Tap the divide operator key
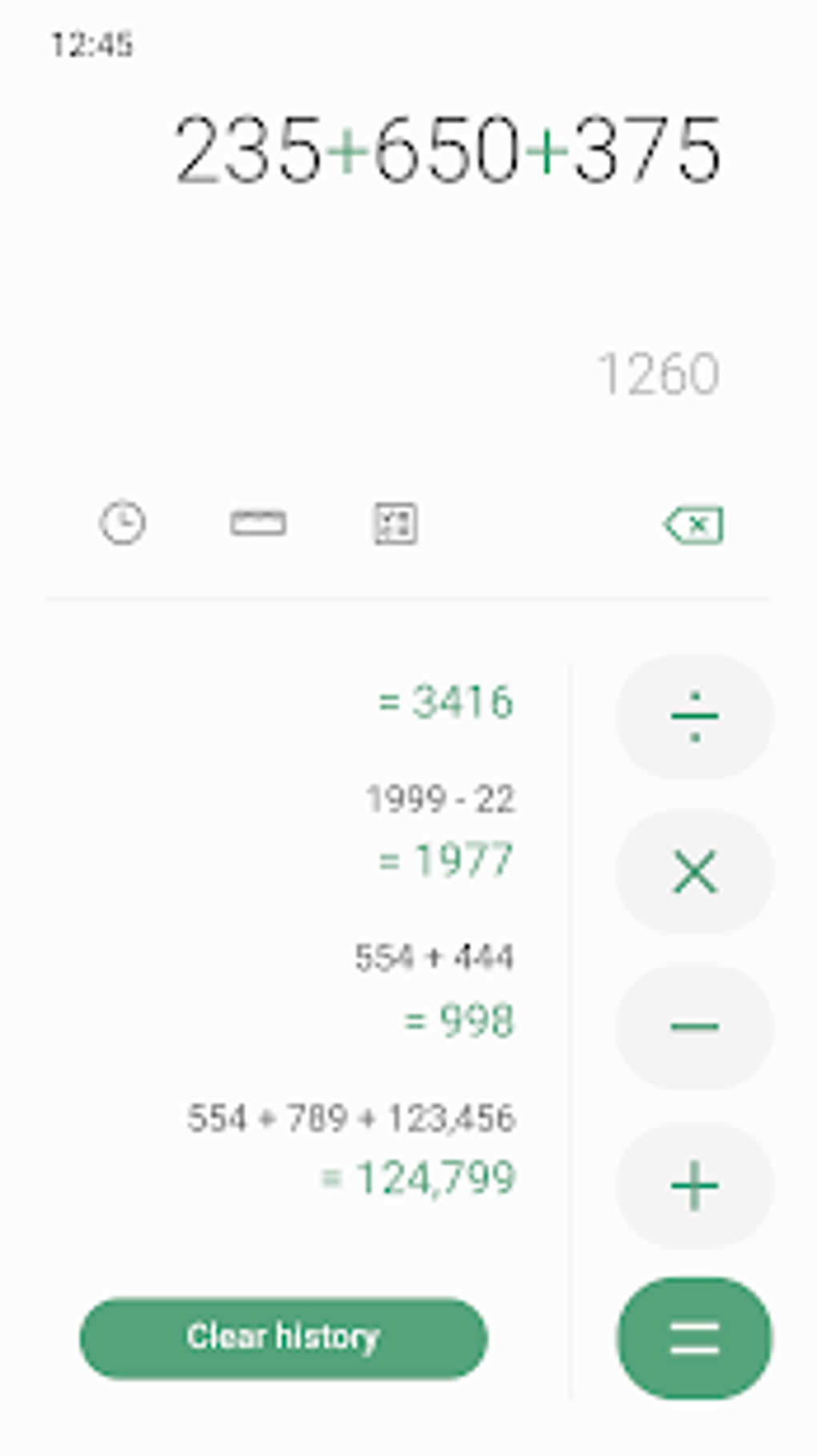 click(694, 716)
